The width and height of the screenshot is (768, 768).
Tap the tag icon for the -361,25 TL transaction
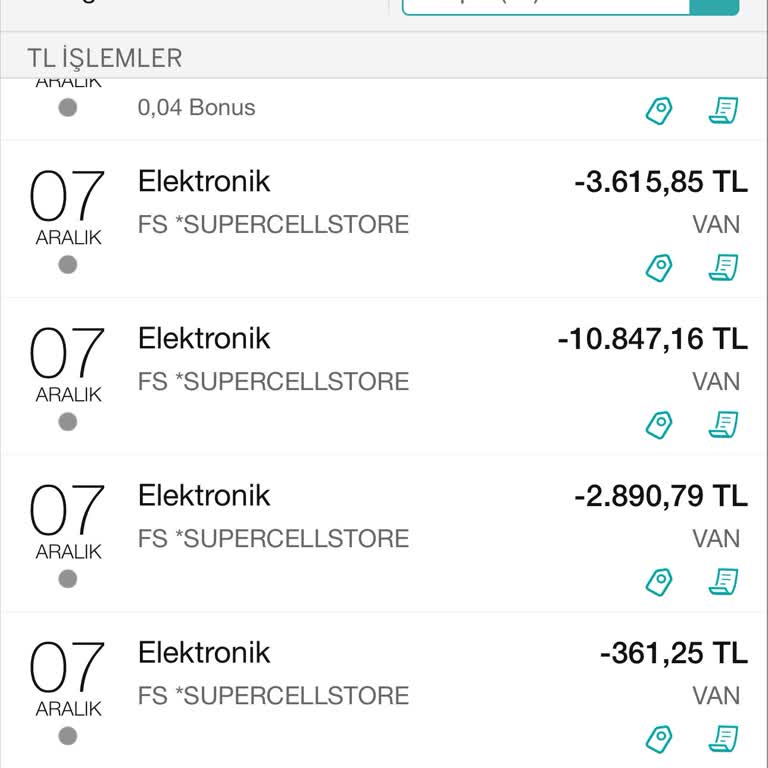[659, 739]
